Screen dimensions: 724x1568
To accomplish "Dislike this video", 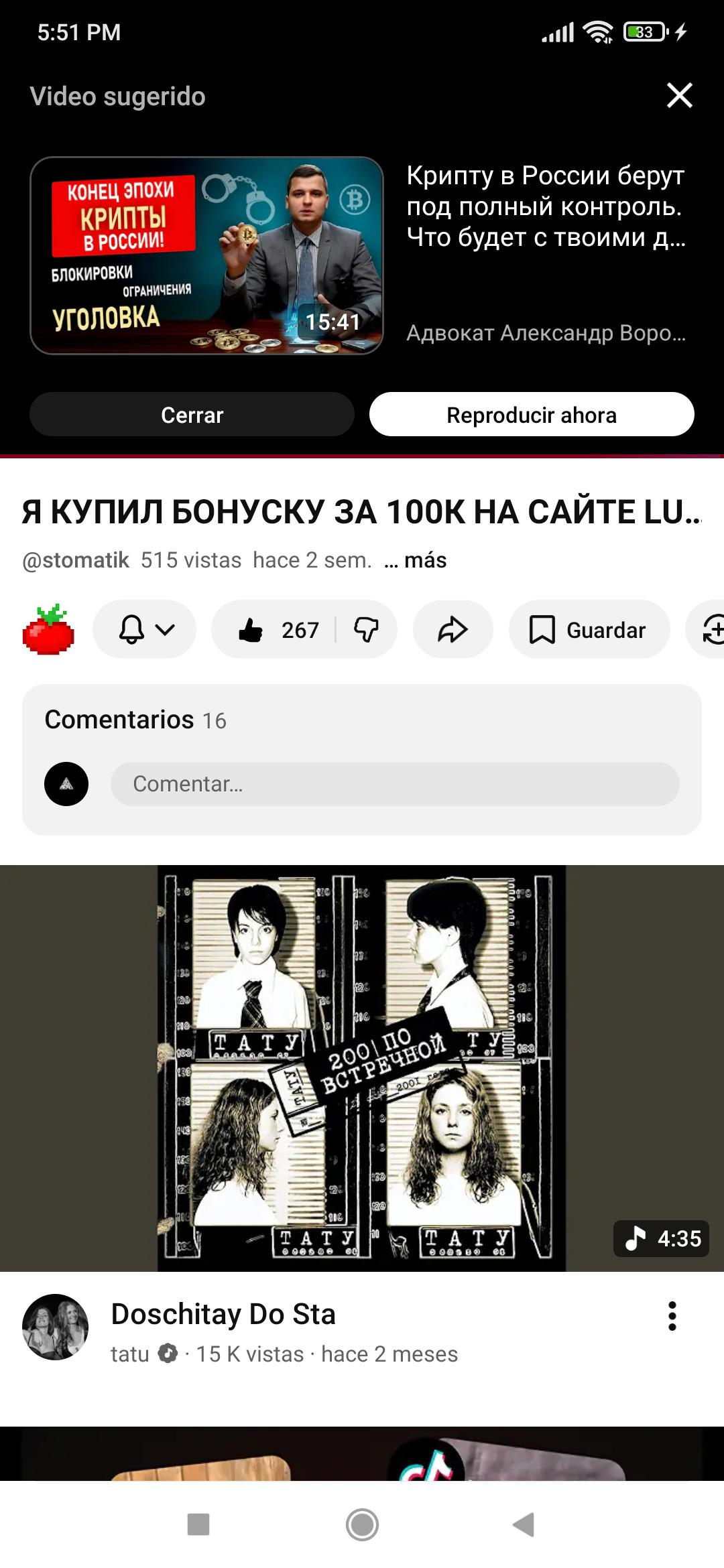I will pyautogui.click(x=367, y=629).
